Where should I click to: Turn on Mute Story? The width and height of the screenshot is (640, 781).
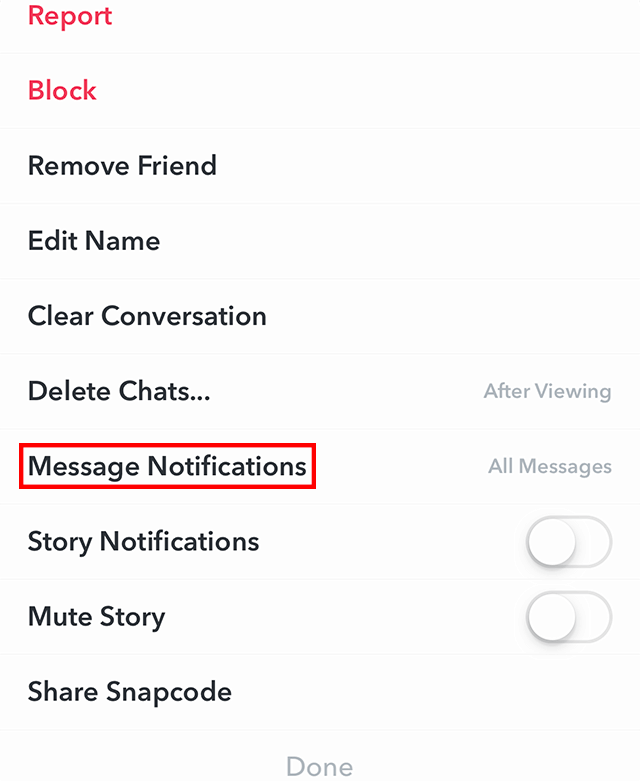coord(568,617)
